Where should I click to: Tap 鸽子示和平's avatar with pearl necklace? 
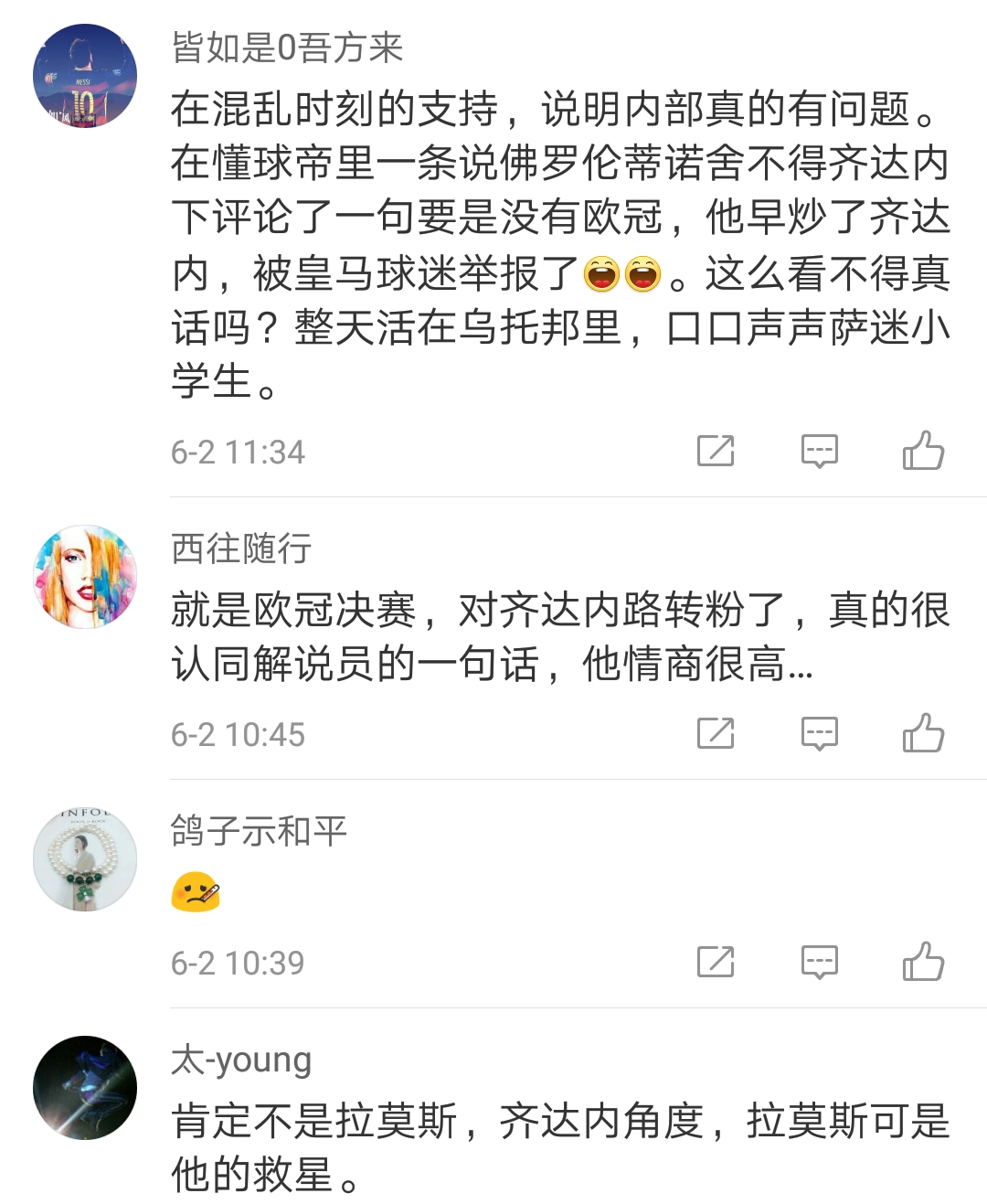[83, 857]
